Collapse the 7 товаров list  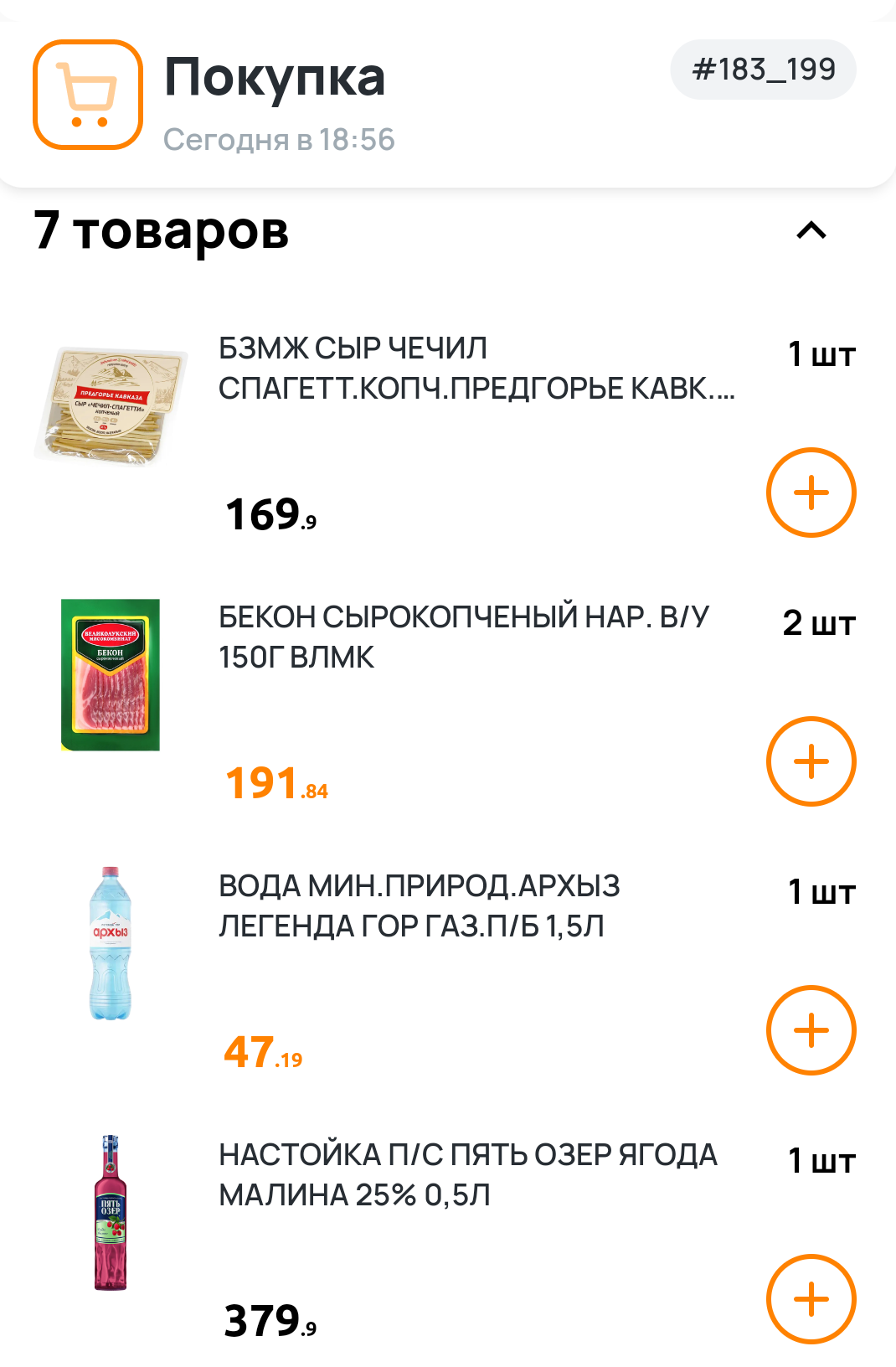coord(811,230)
